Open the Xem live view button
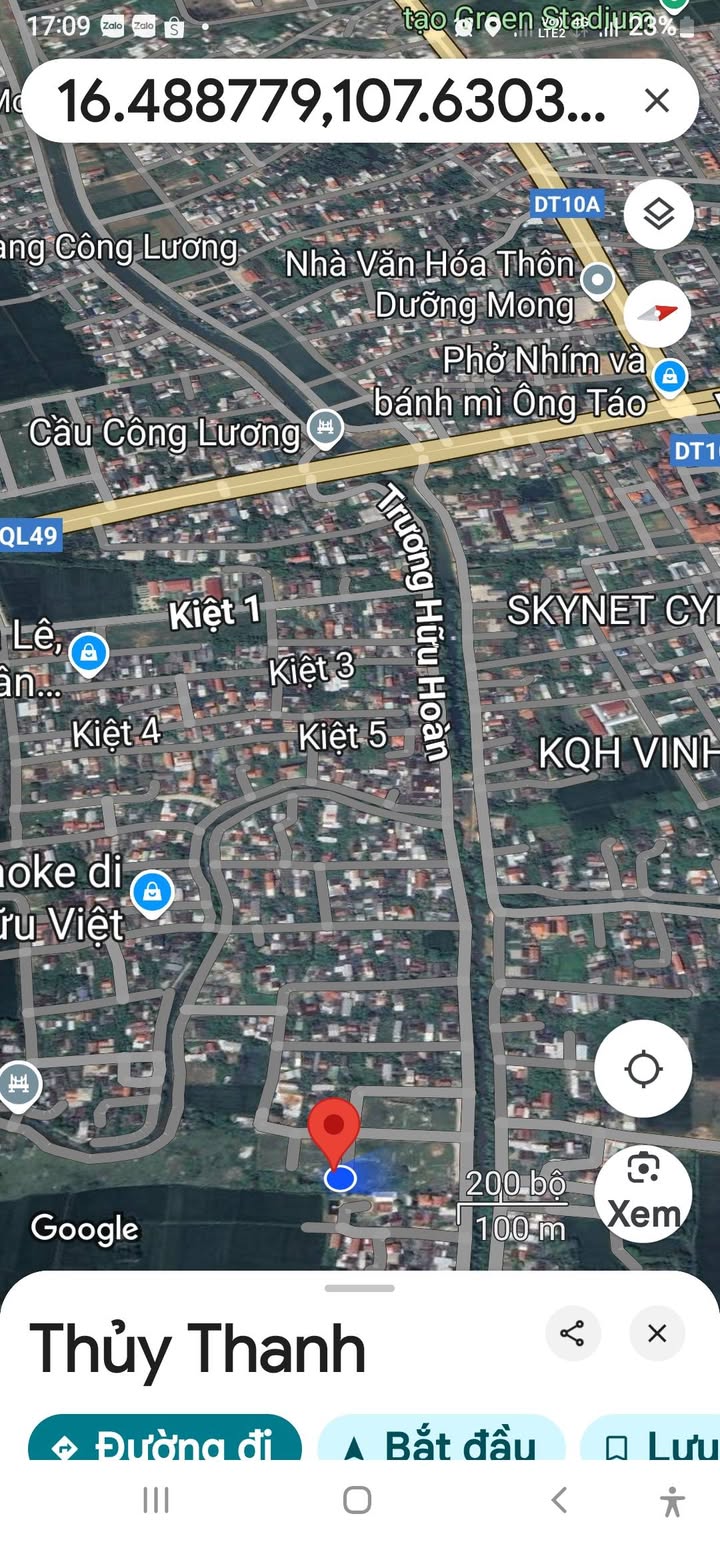 click(643, 1194)
